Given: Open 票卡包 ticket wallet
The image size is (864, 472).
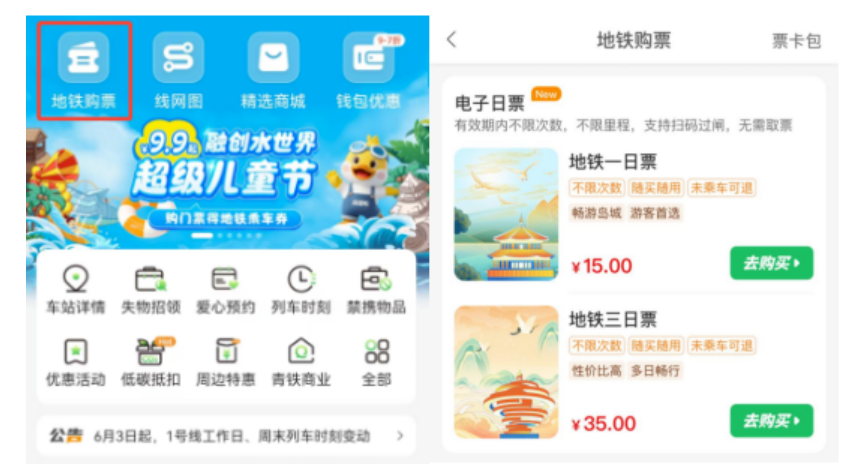Looking at the screenshot, I should point(796,41).
